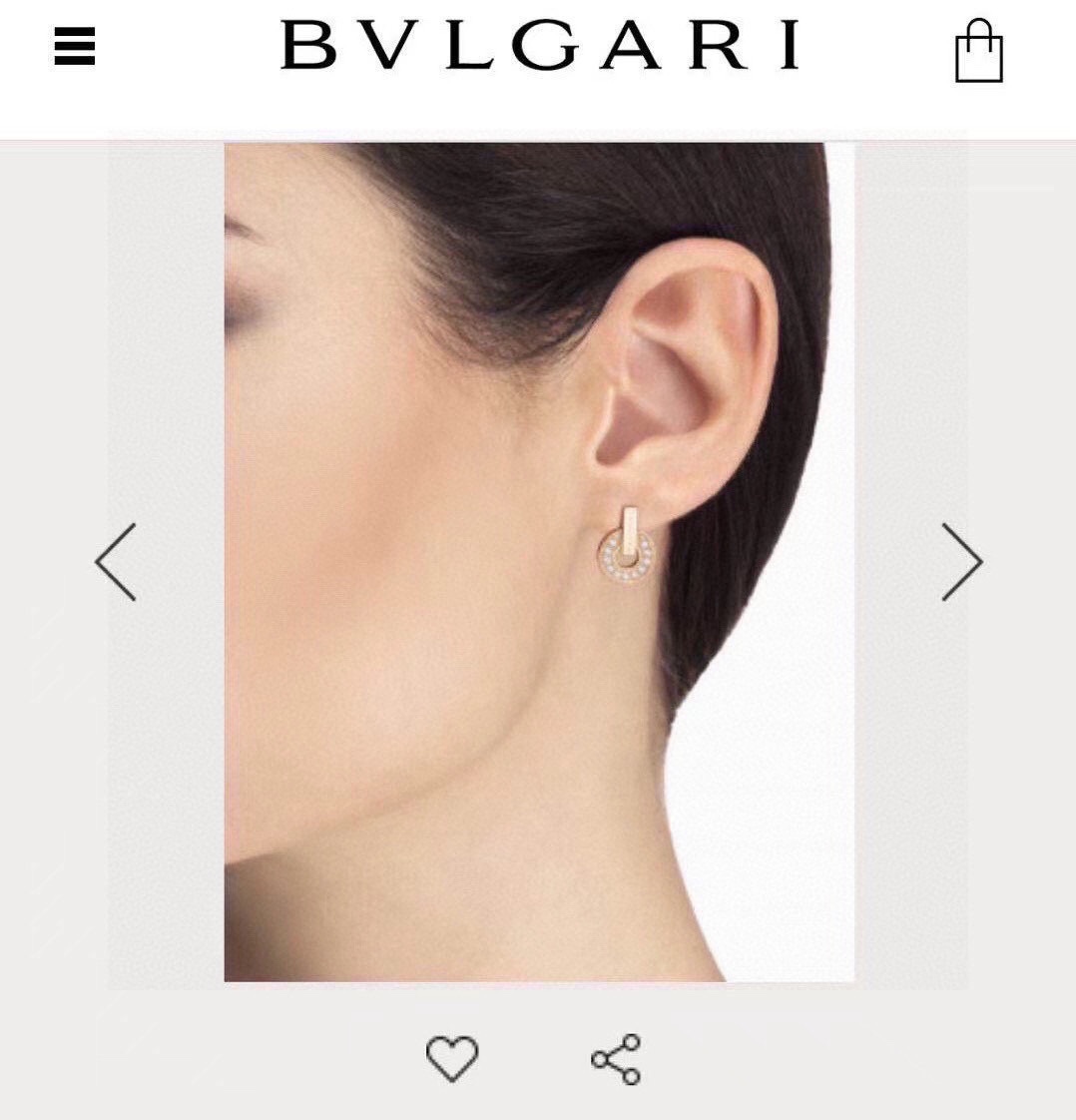Share this earring product

[x=616, y=1059]
